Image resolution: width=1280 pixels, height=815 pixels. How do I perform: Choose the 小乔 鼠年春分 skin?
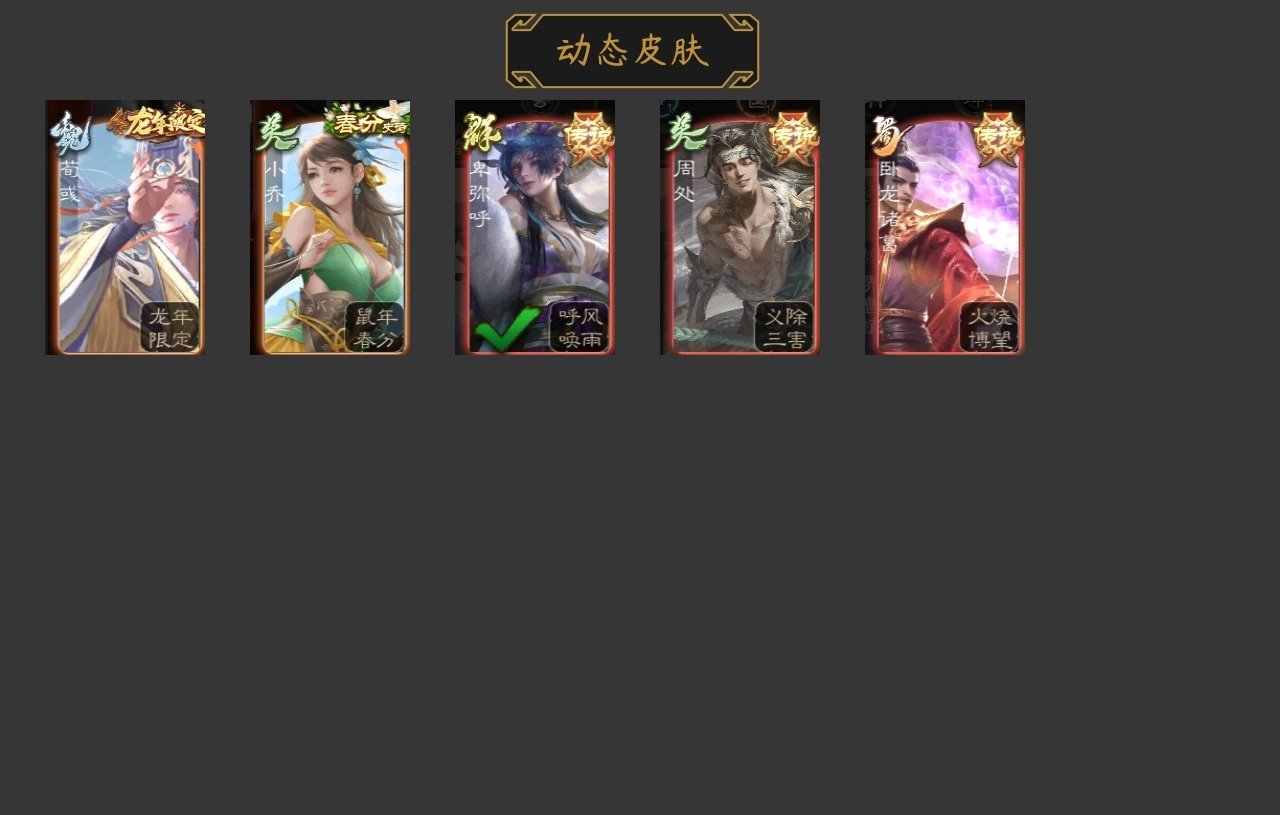tap(330, 228)
